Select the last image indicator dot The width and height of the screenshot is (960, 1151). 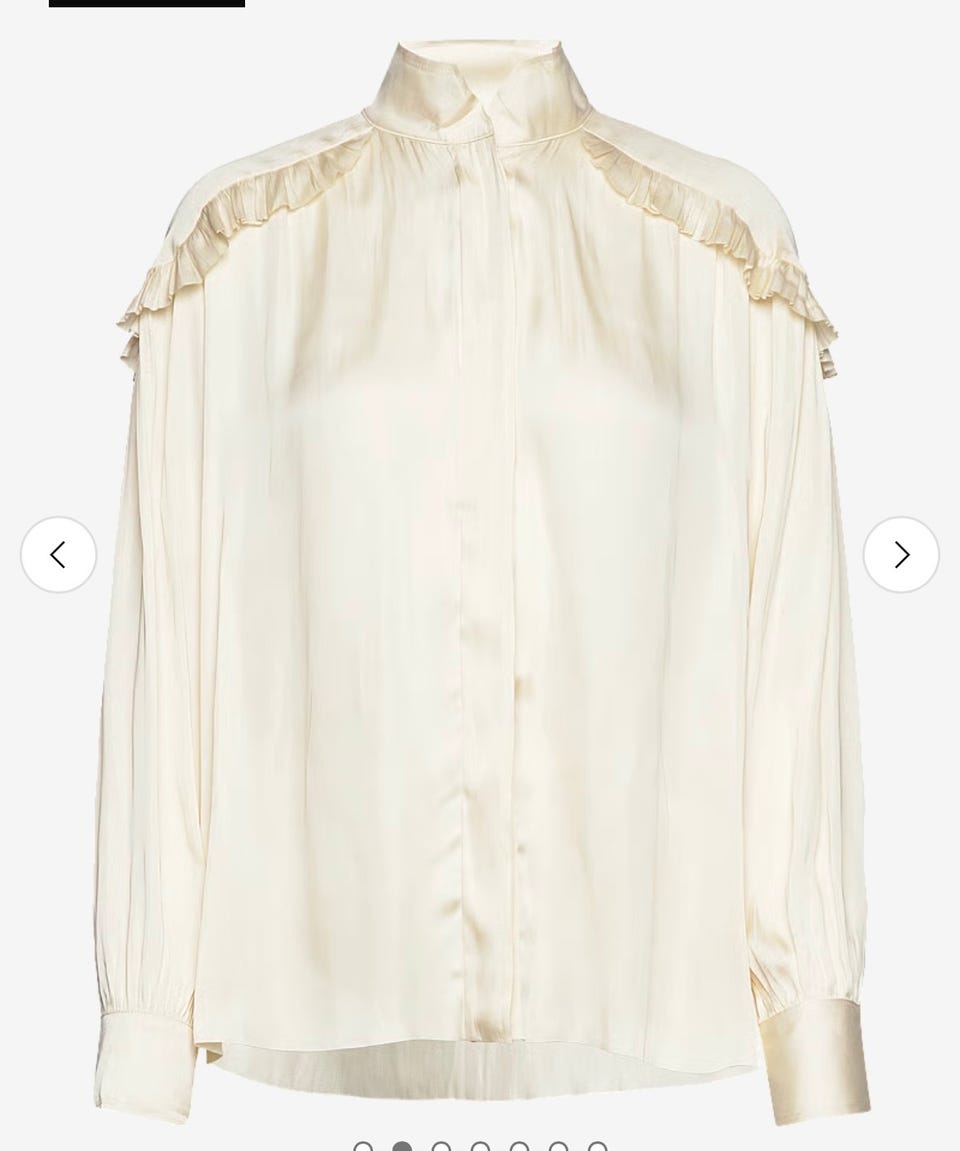coord(597,1147)
